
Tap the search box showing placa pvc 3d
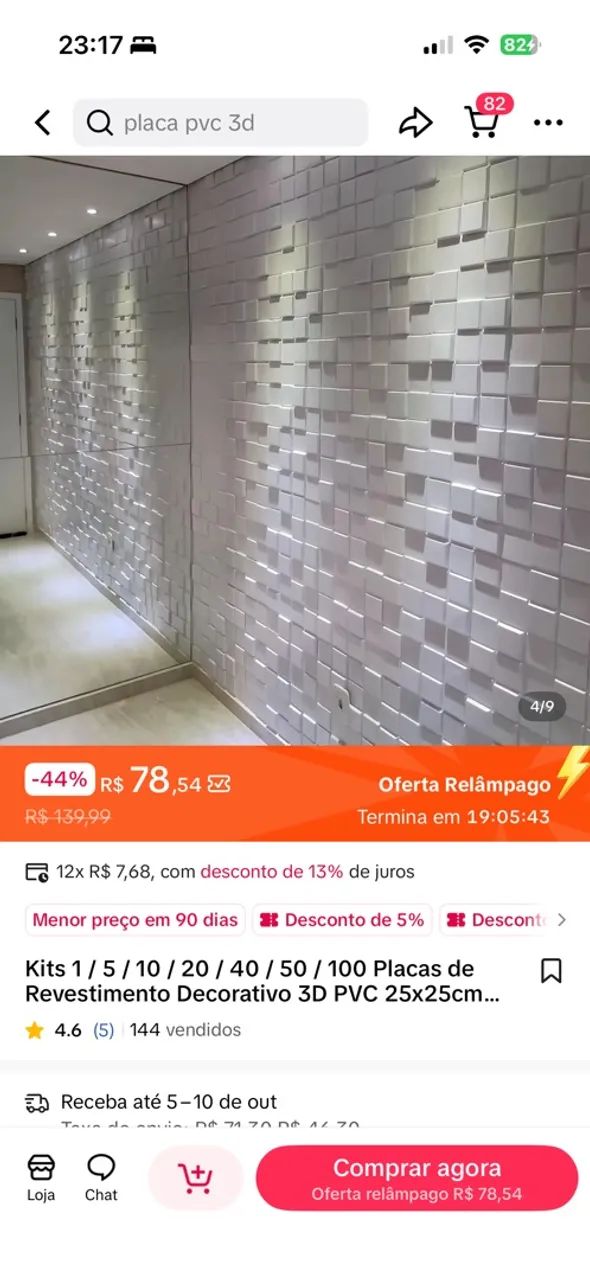pyautogui.click(x=220, y=123)
